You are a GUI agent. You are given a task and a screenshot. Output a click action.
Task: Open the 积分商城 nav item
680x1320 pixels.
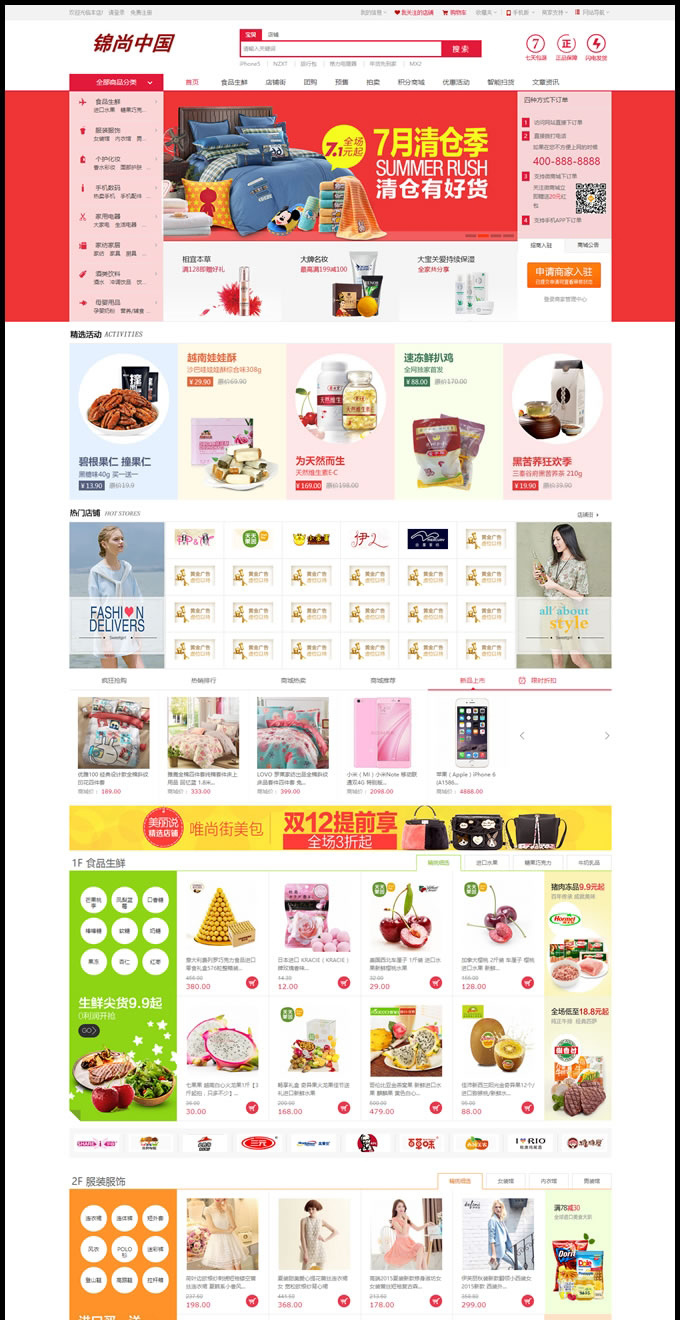coord(410,82)
